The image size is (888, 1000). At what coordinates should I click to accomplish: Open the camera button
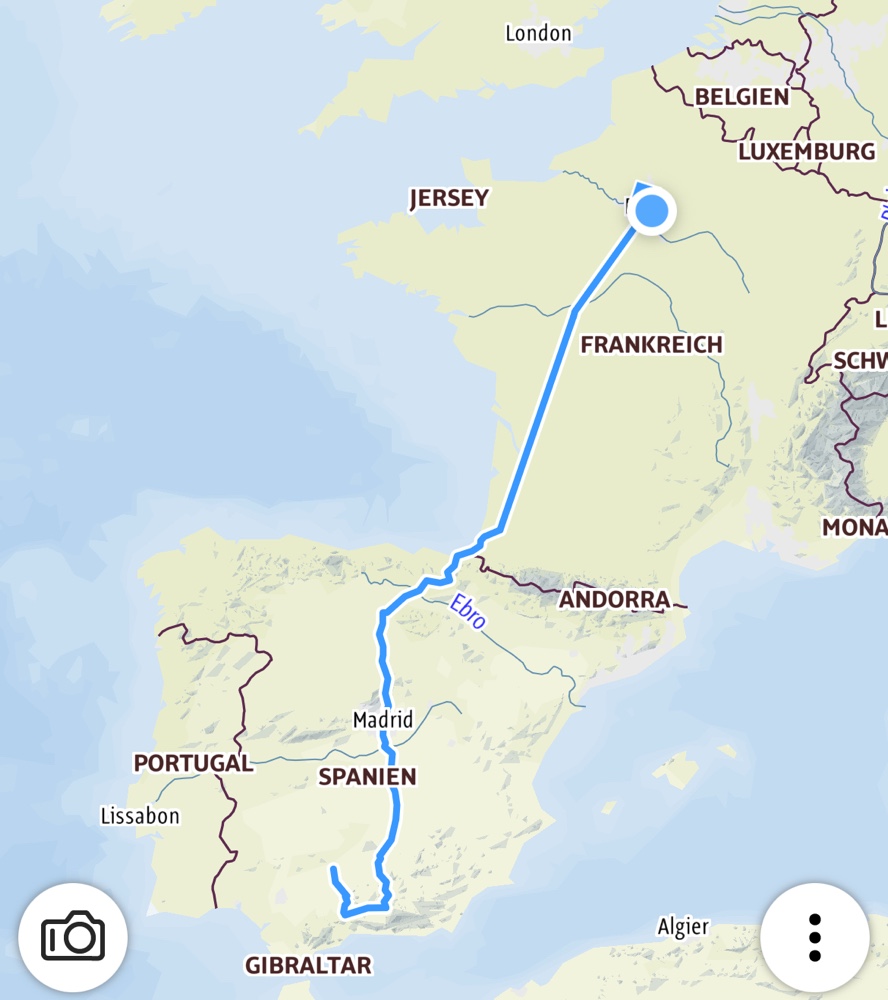point(73,937)
